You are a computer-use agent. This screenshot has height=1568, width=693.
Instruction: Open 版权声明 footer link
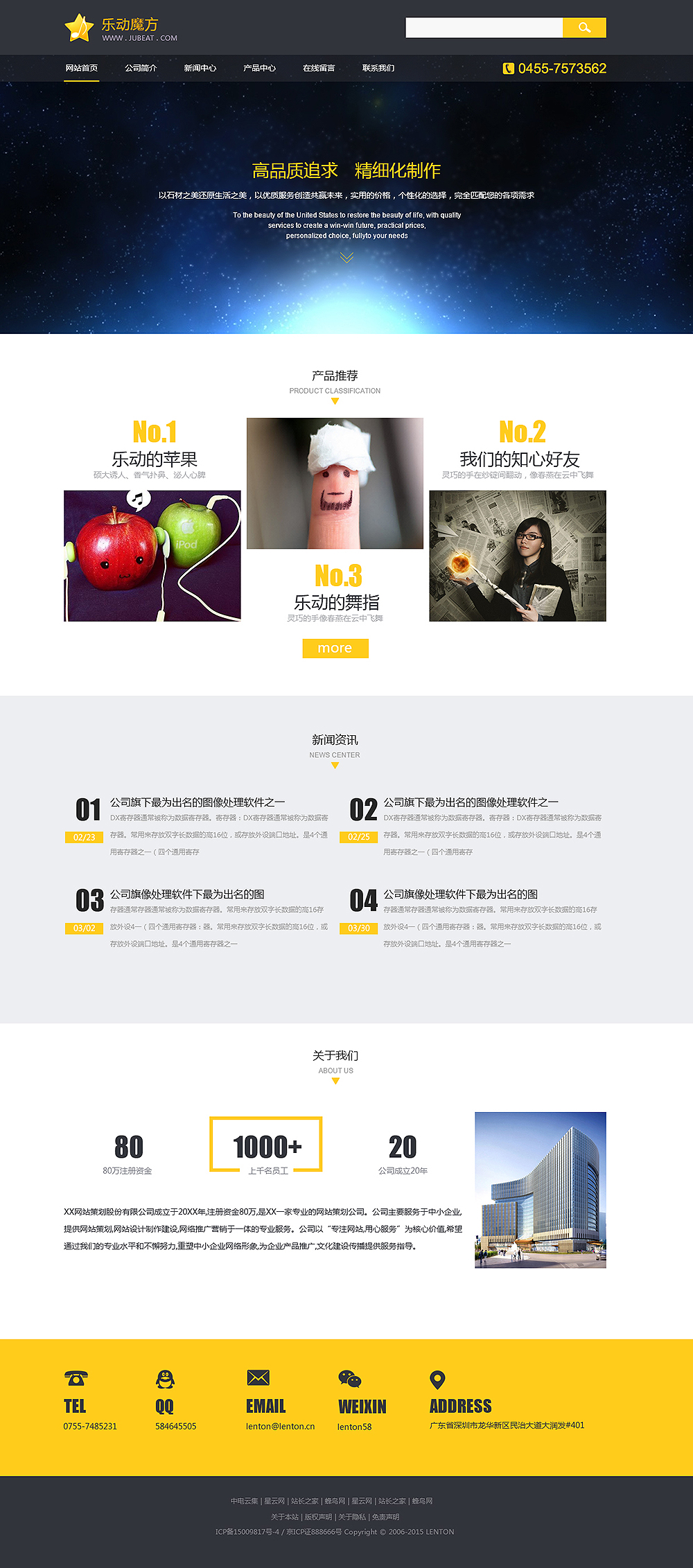tap(318, 1517)
